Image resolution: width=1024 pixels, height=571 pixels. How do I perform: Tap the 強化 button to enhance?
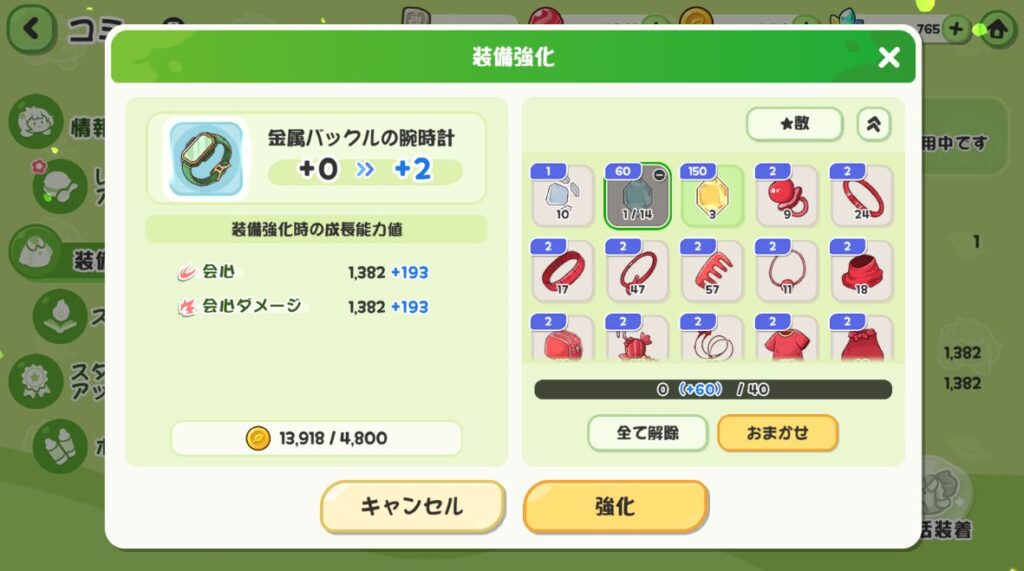coord(615,506)
